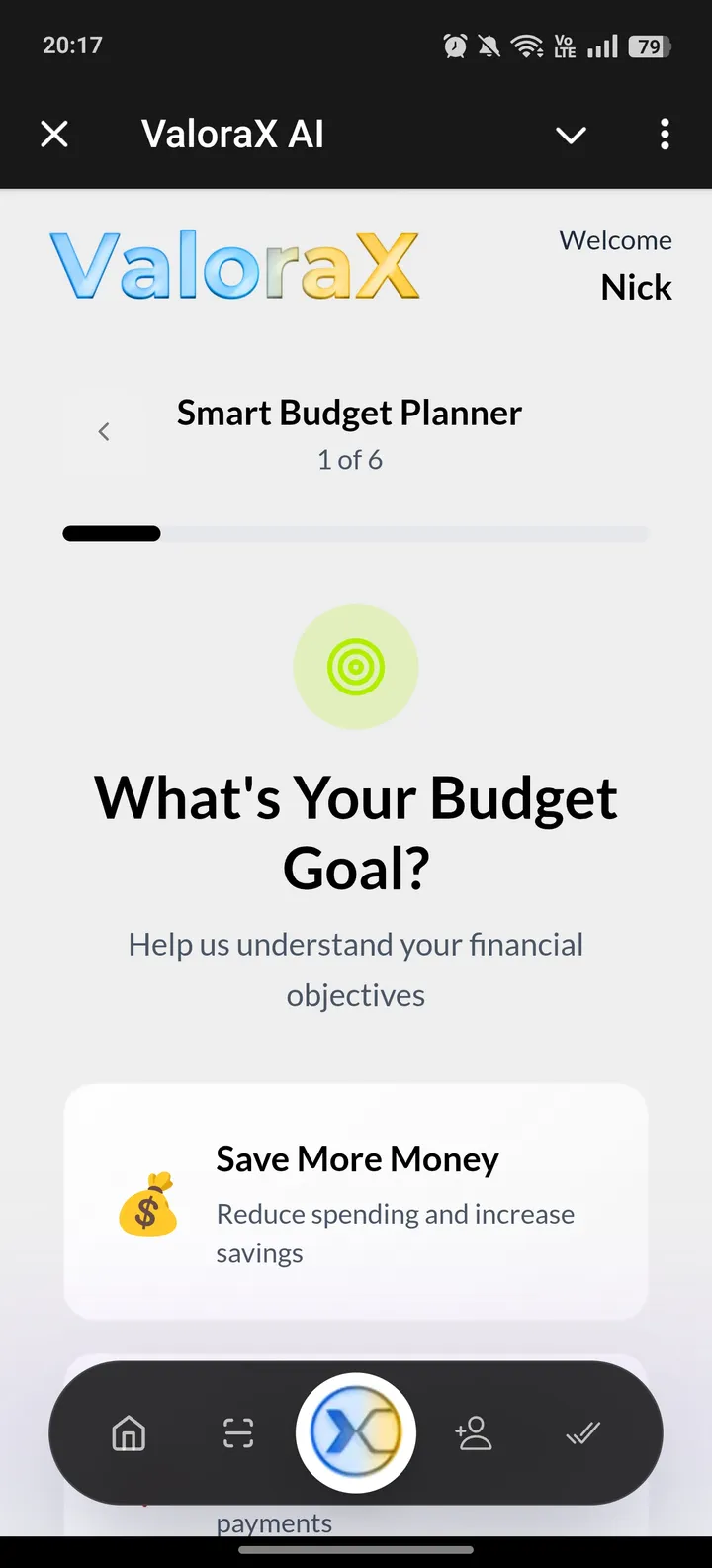Go back from Smart Budget Planner
Viewport: 712px width, 1568px height.
(x=104, y=432)
